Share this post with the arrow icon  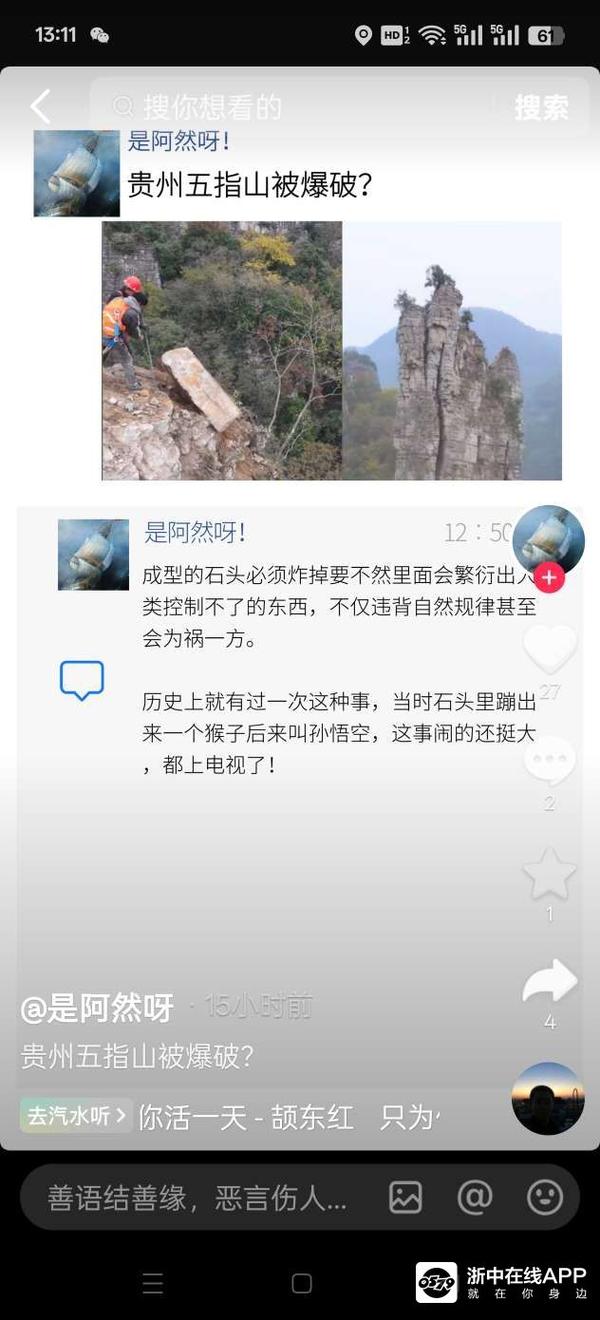click(549, 982)
